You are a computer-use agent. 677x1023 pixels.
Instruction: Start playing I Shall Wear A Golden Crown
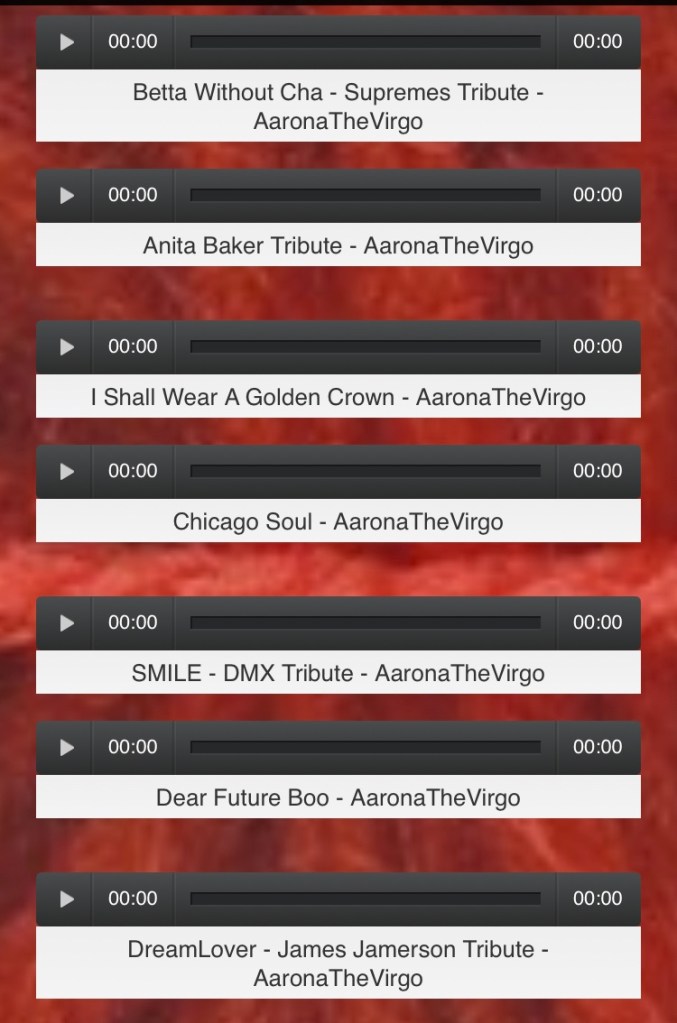(67, 347)
